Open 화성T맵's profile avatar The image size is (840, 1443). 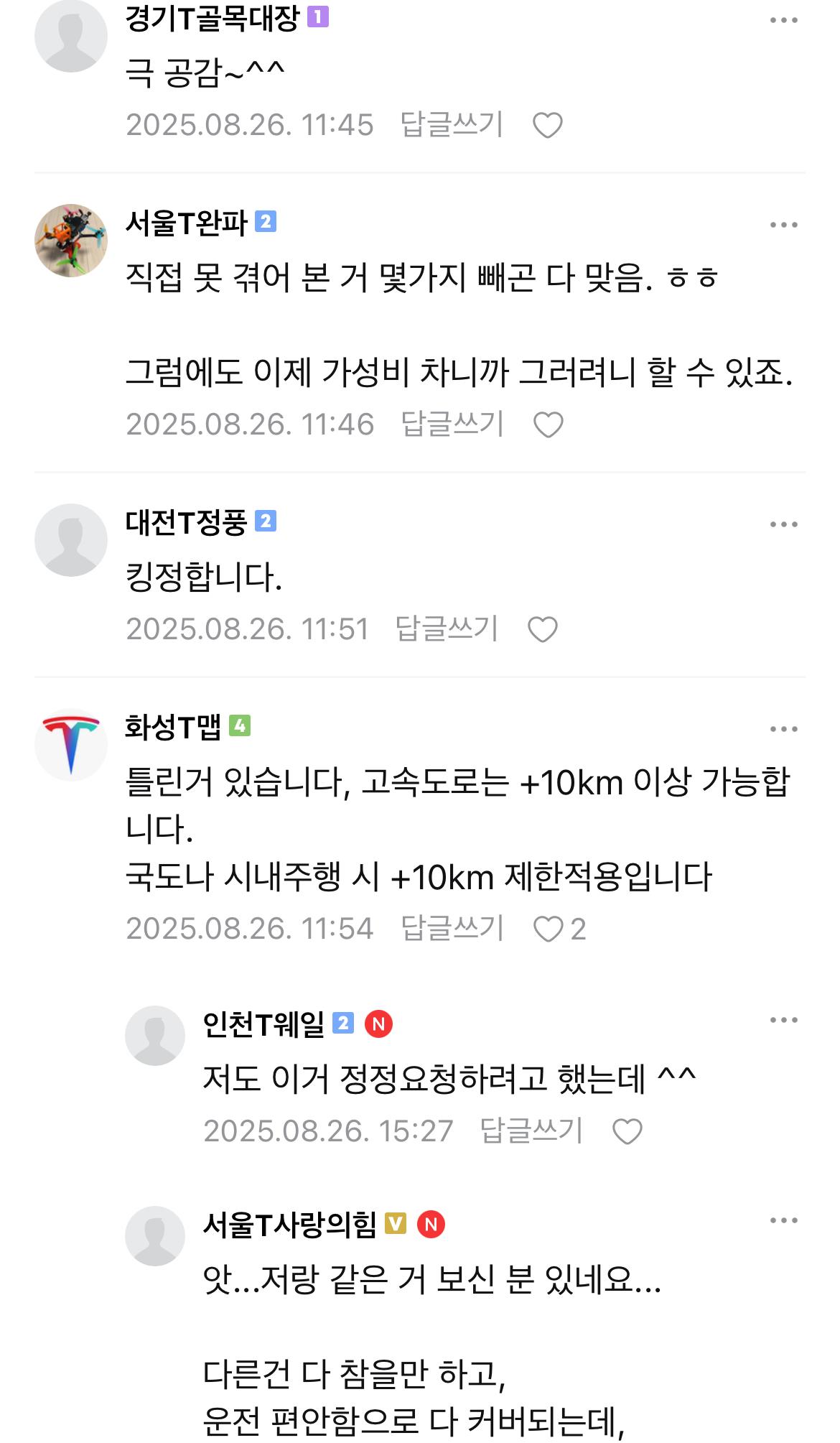coord(71,745)
